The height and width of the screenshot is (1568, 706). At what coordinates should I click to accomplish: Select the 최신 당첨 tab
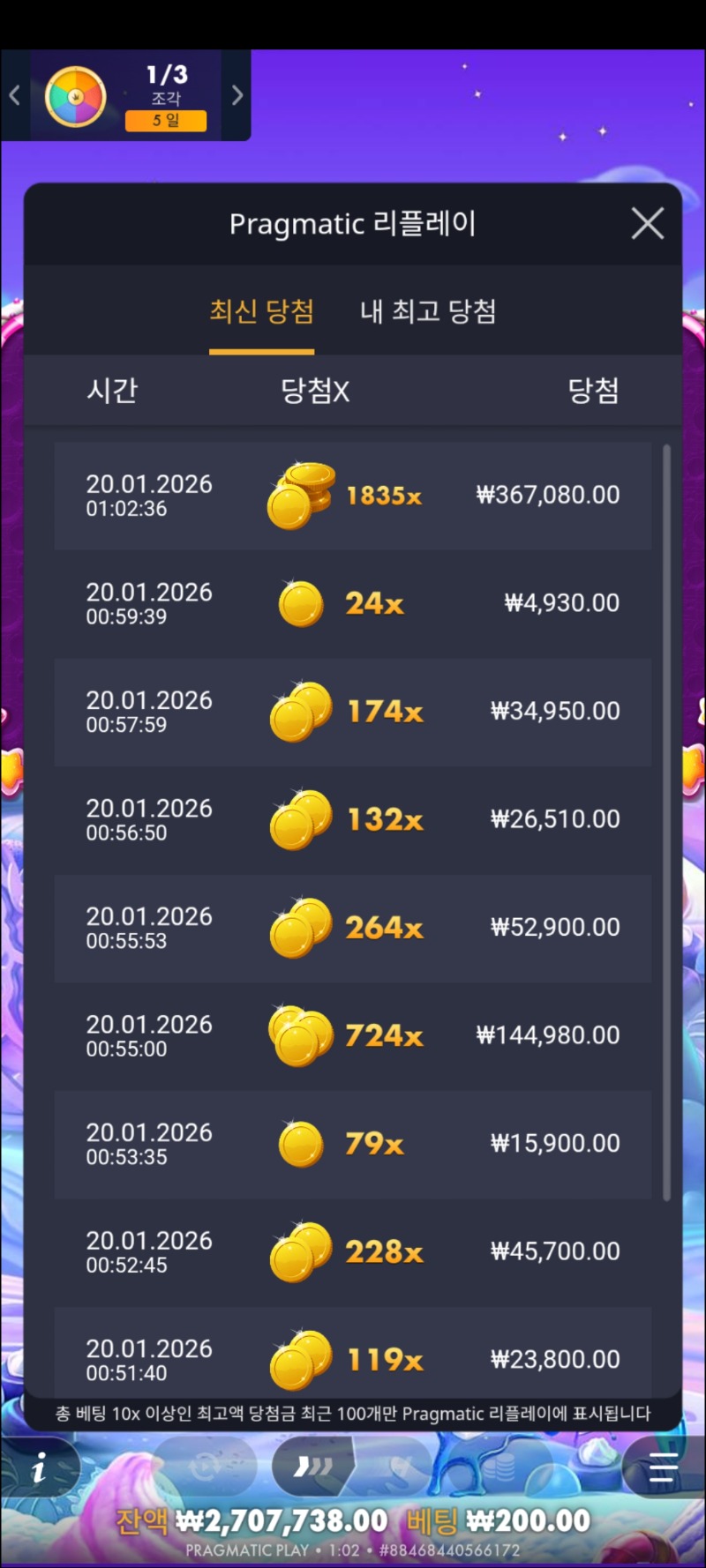tap(261, 311)
